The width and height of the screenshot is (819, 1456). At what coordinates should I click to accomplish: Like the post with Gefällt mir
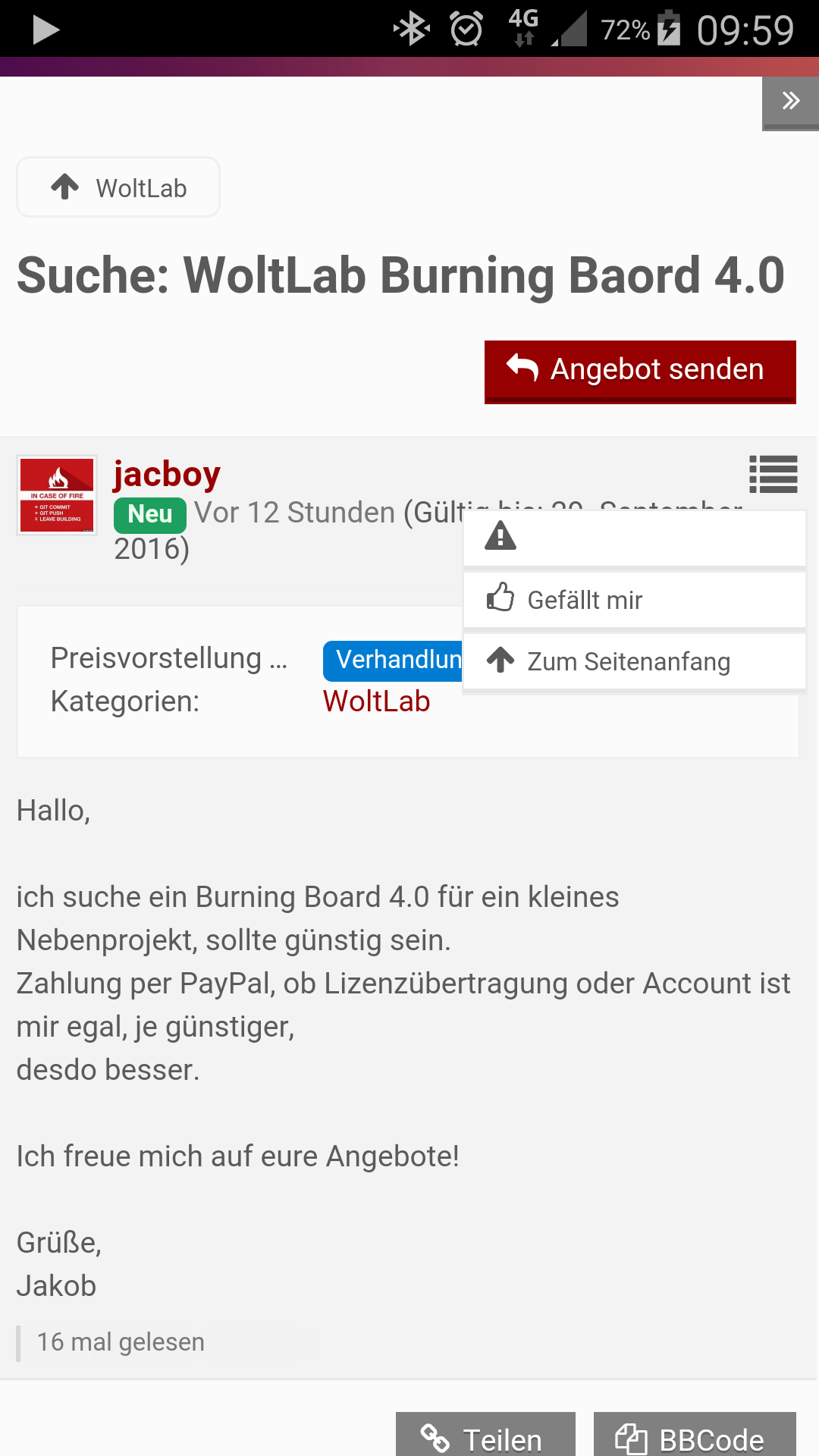634,600
